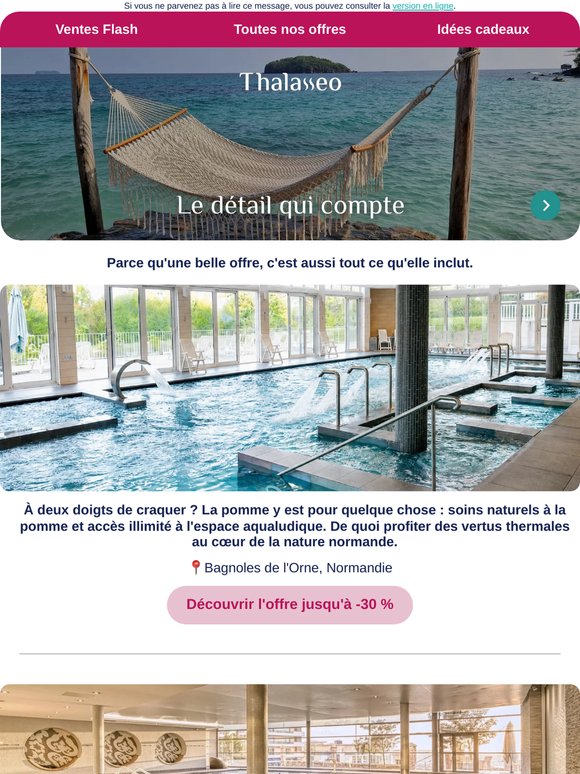580x774 pixels.
Task: Tap Découvrir l'offre jusqu'à -30 %
Action: tap(290, 605)
